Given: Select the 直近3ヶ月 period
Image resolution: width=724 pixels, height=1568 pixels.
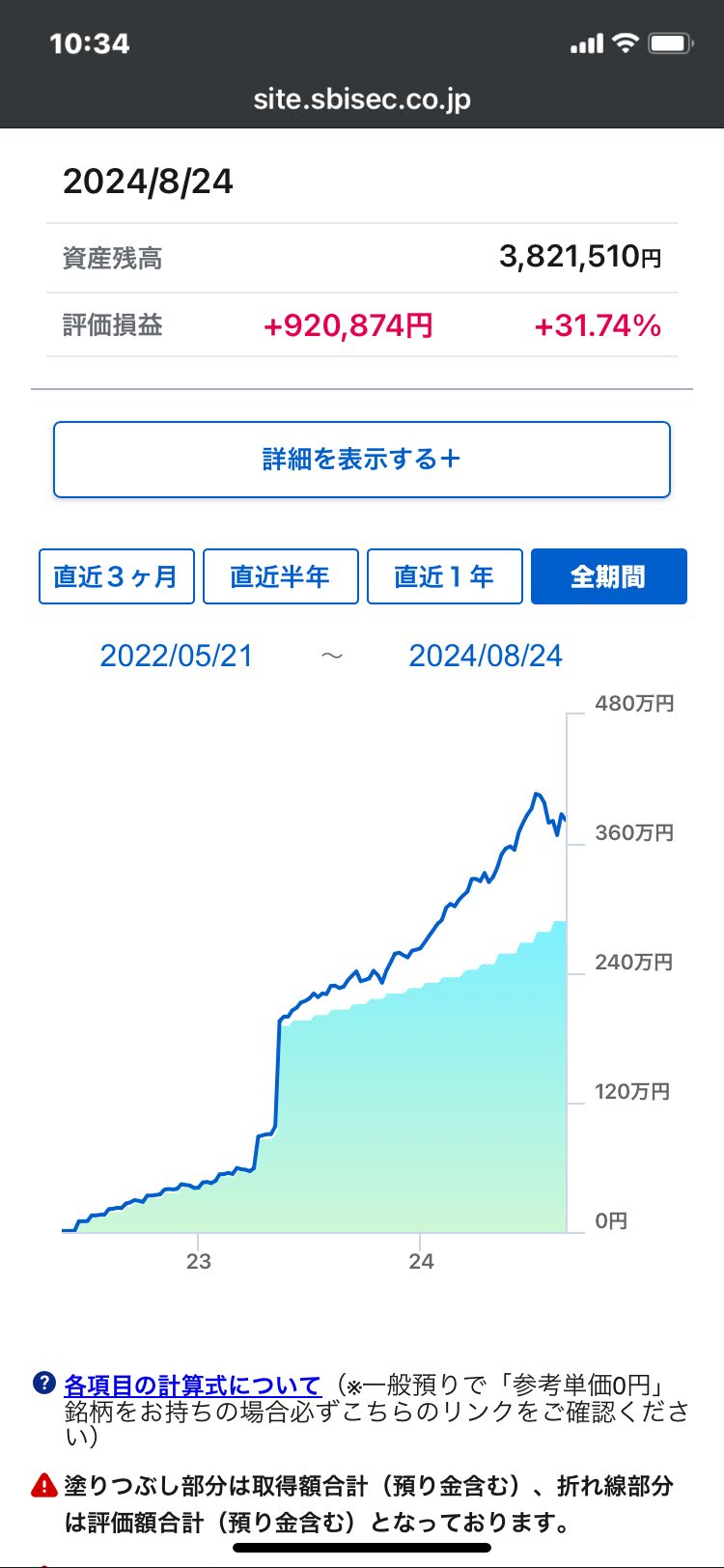Looking at the screenshot, I should point(117,576).
